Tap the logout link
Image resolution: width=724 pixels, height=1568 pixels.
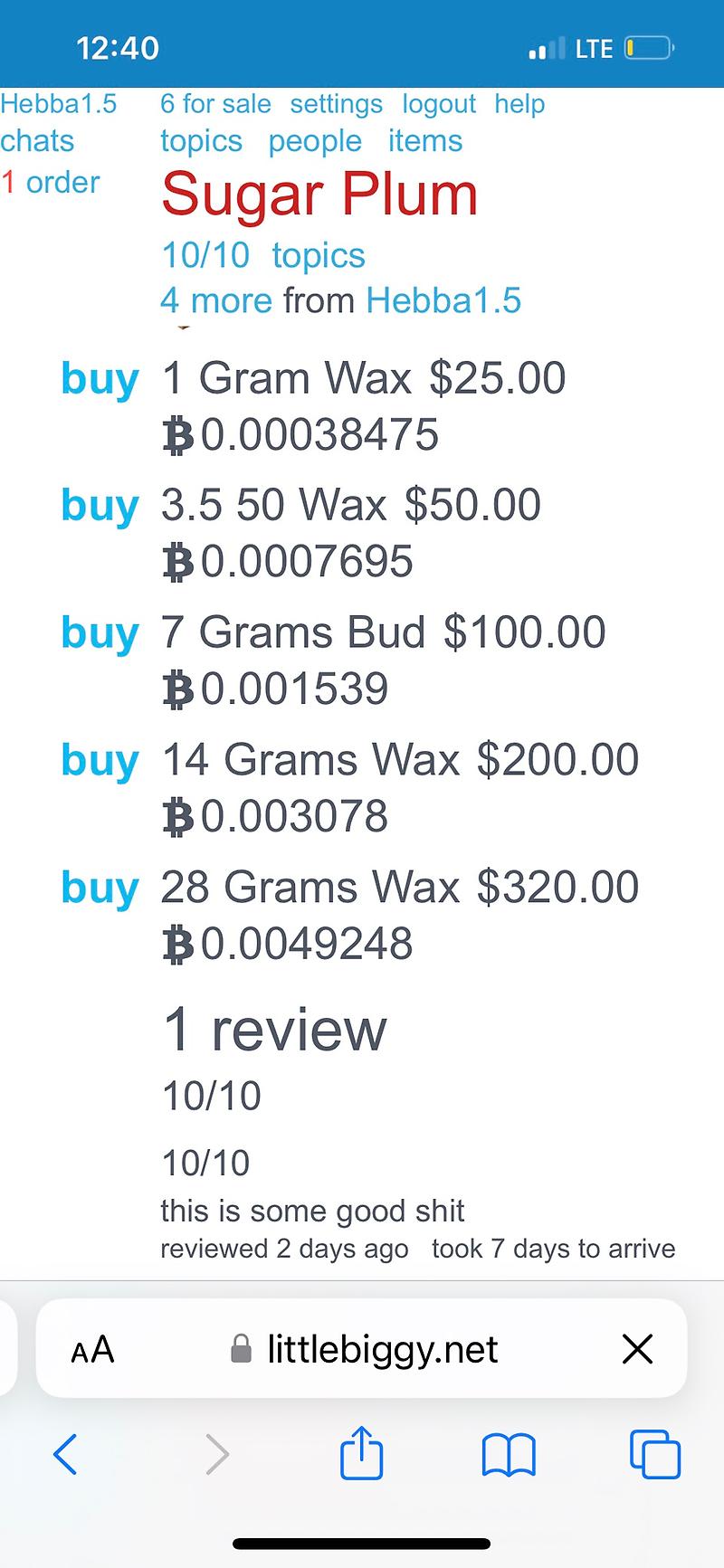click(x=439, y=104)
